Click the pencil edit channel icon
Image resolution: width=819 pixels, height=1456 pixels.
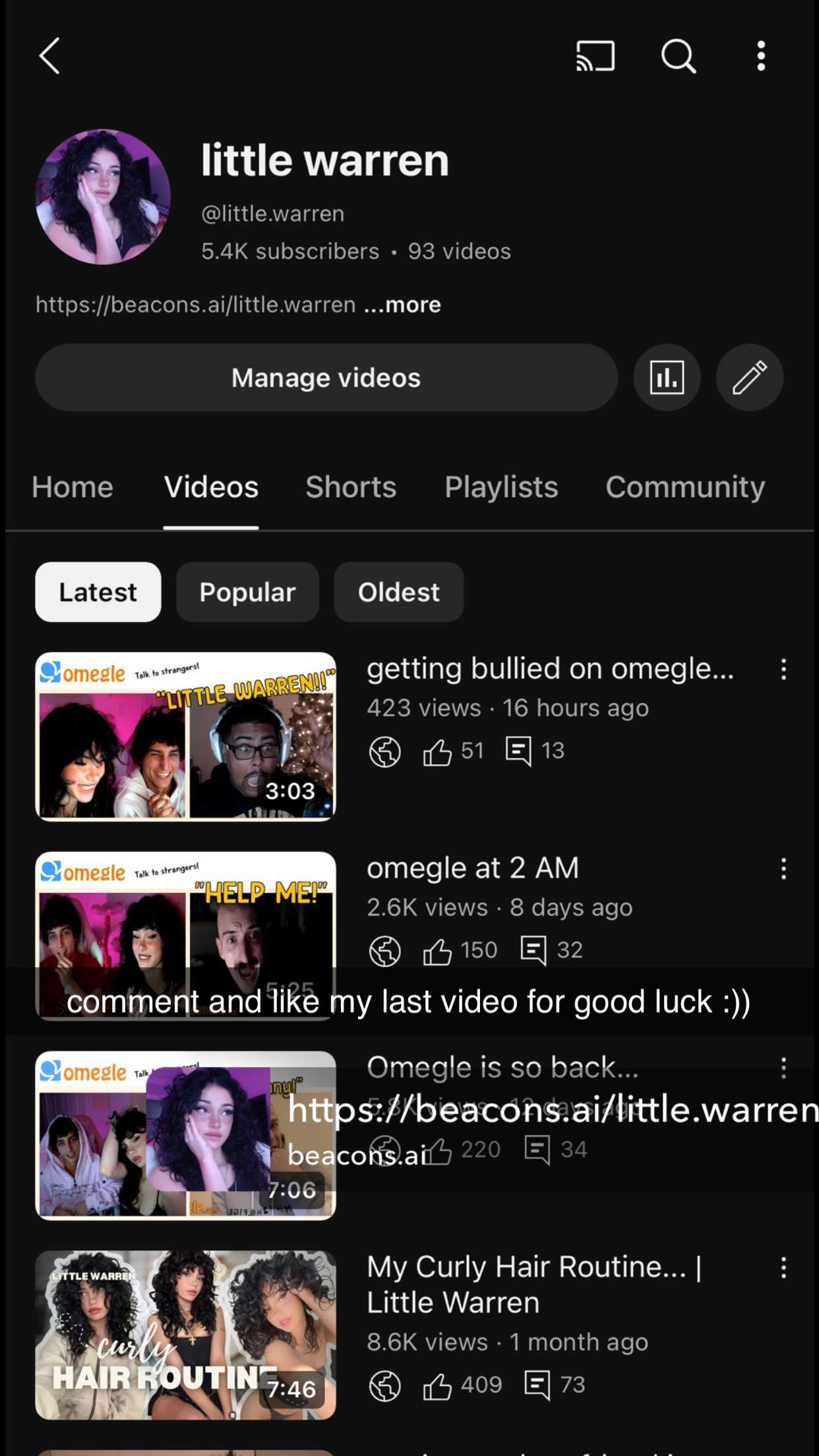pos(749,377)
